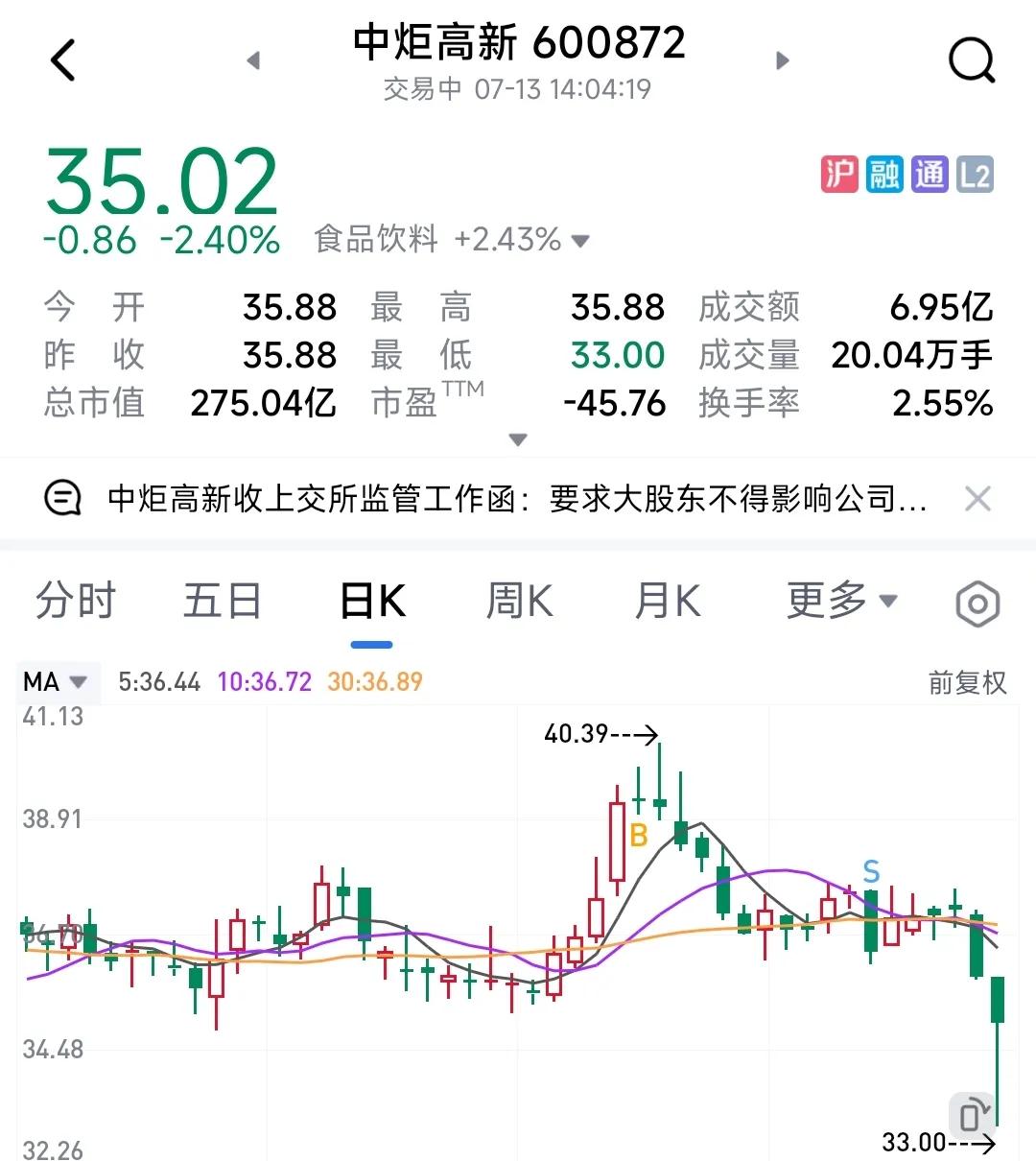Switch to next stock with right arrow
The image size is (1036, 1161).
tap(782, 59)
